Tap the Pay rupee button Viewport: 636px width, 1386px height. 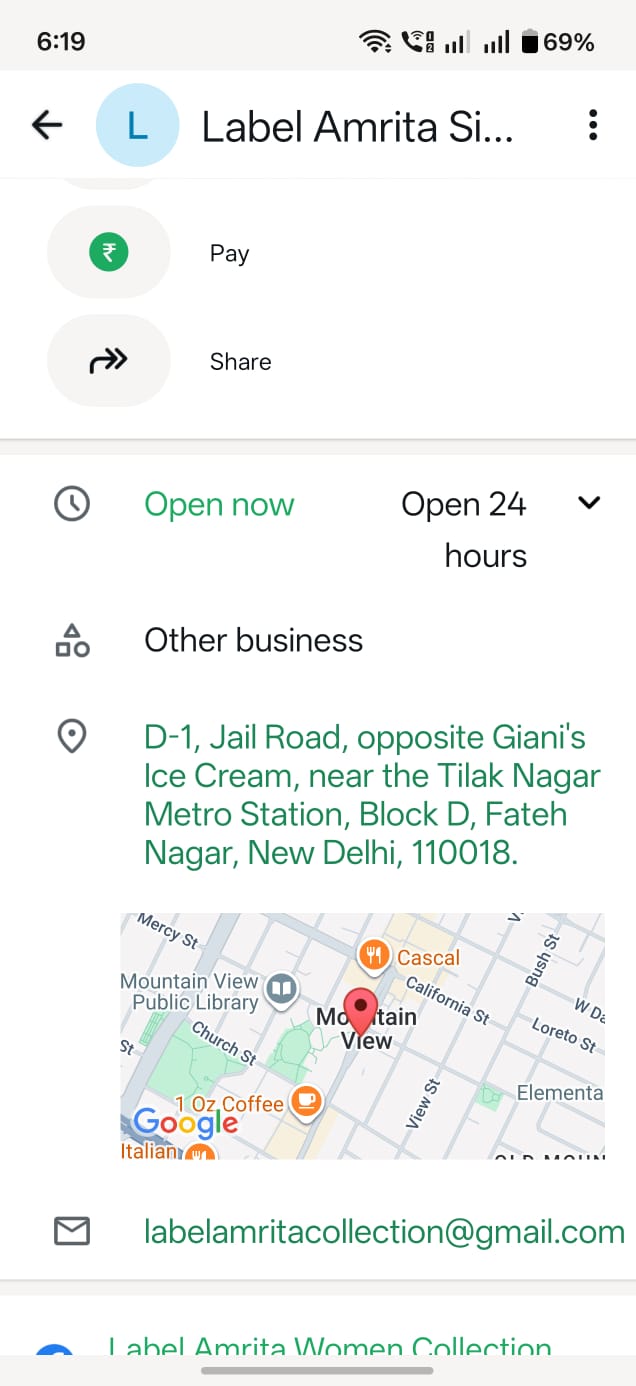tap(109, 253)
